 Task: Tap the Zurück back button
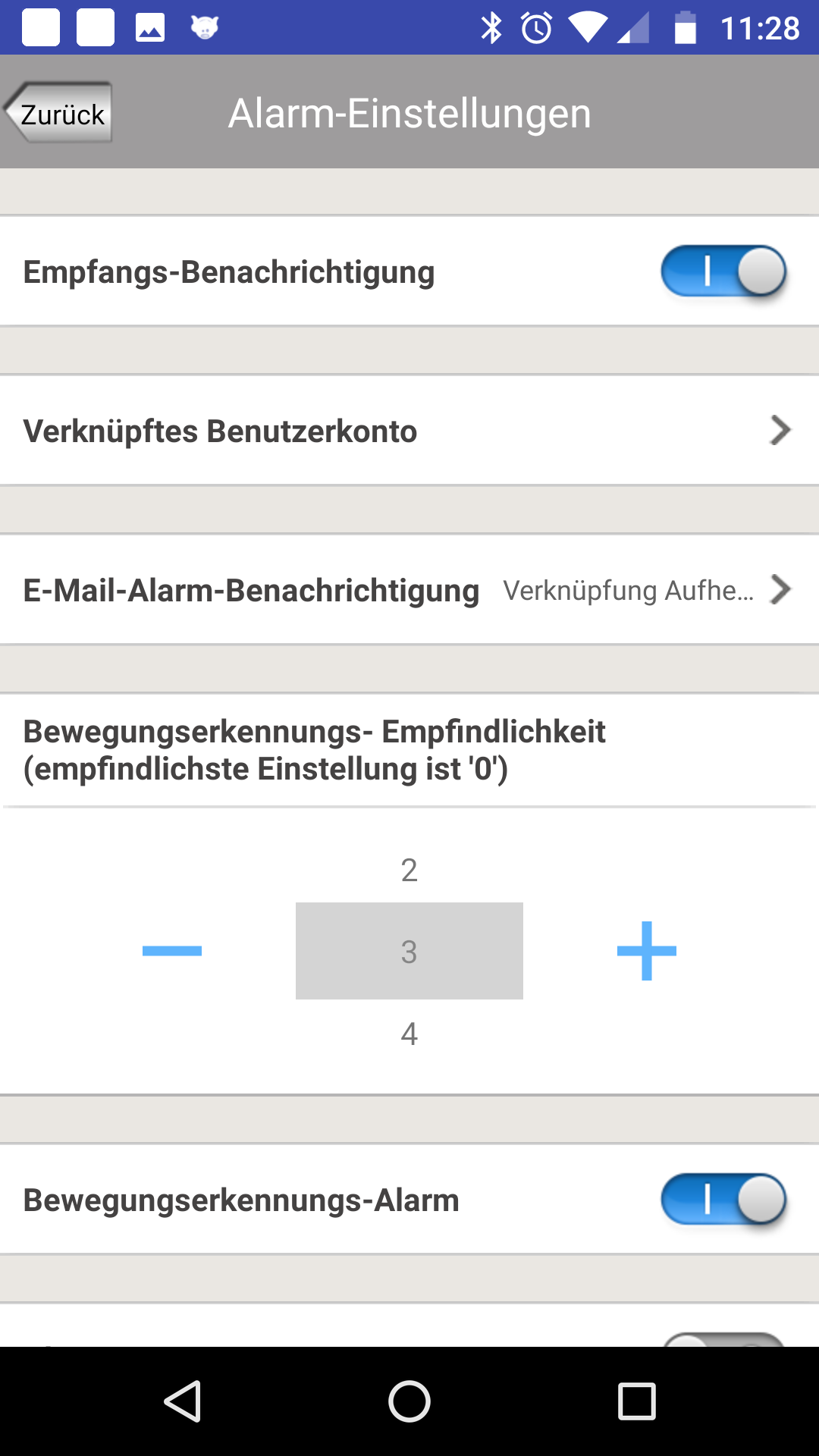(58, 113)
